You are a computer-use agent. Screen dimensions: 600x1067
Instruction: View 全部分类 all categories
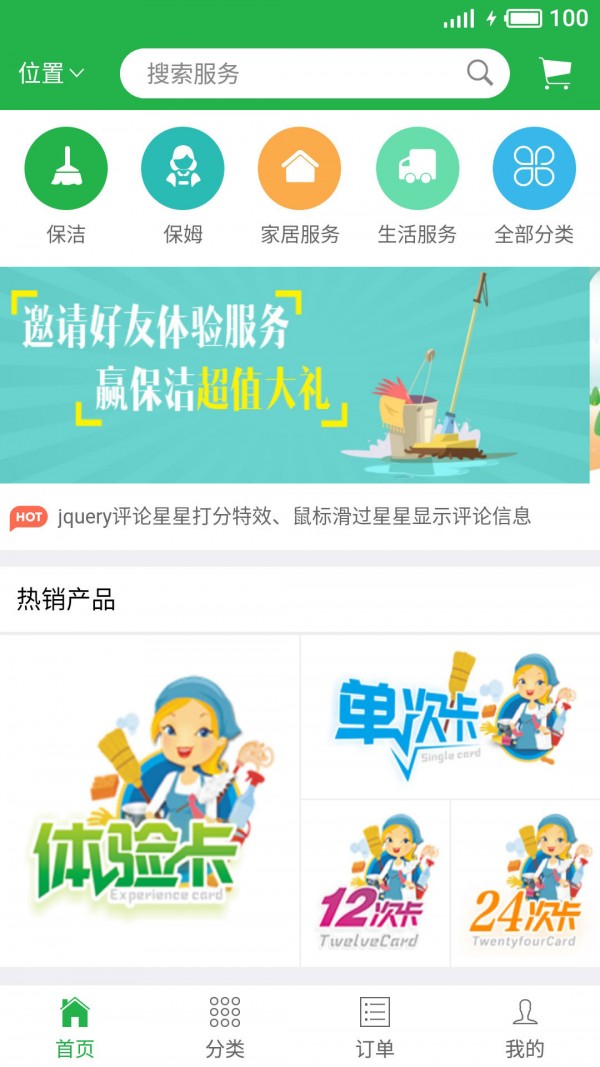click(534, 186)
